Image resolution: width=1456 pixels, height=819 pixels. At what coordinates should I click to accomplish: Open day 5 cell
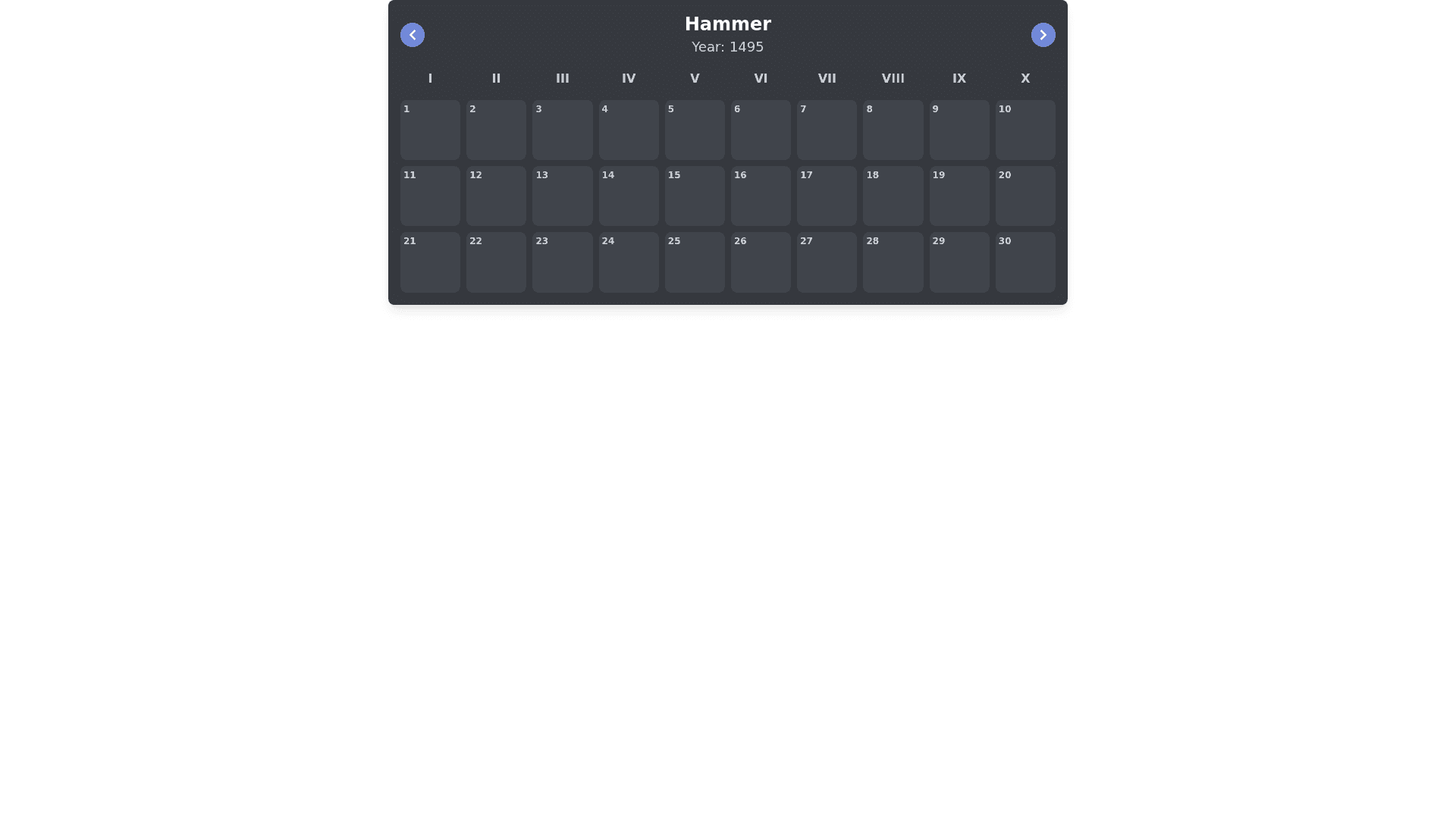tap(695, 130)
